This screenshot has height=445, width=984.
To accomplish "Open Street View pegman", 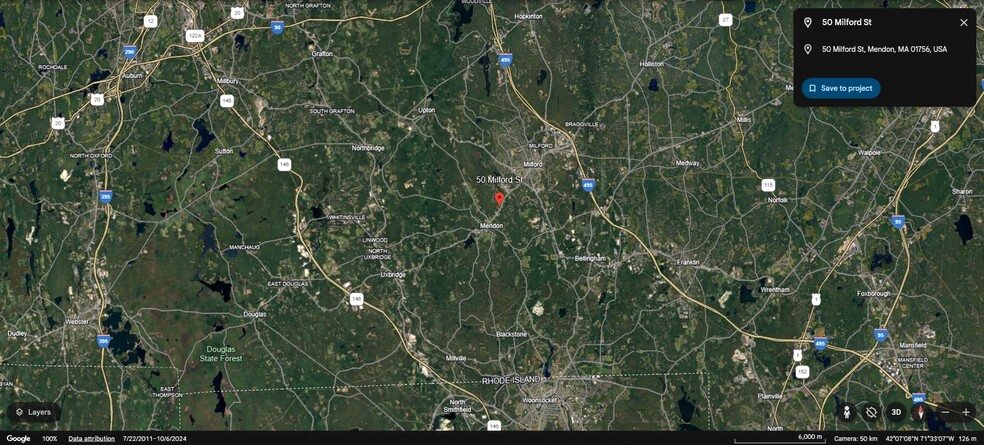I will pyautogui.click(x=846, y=411).
